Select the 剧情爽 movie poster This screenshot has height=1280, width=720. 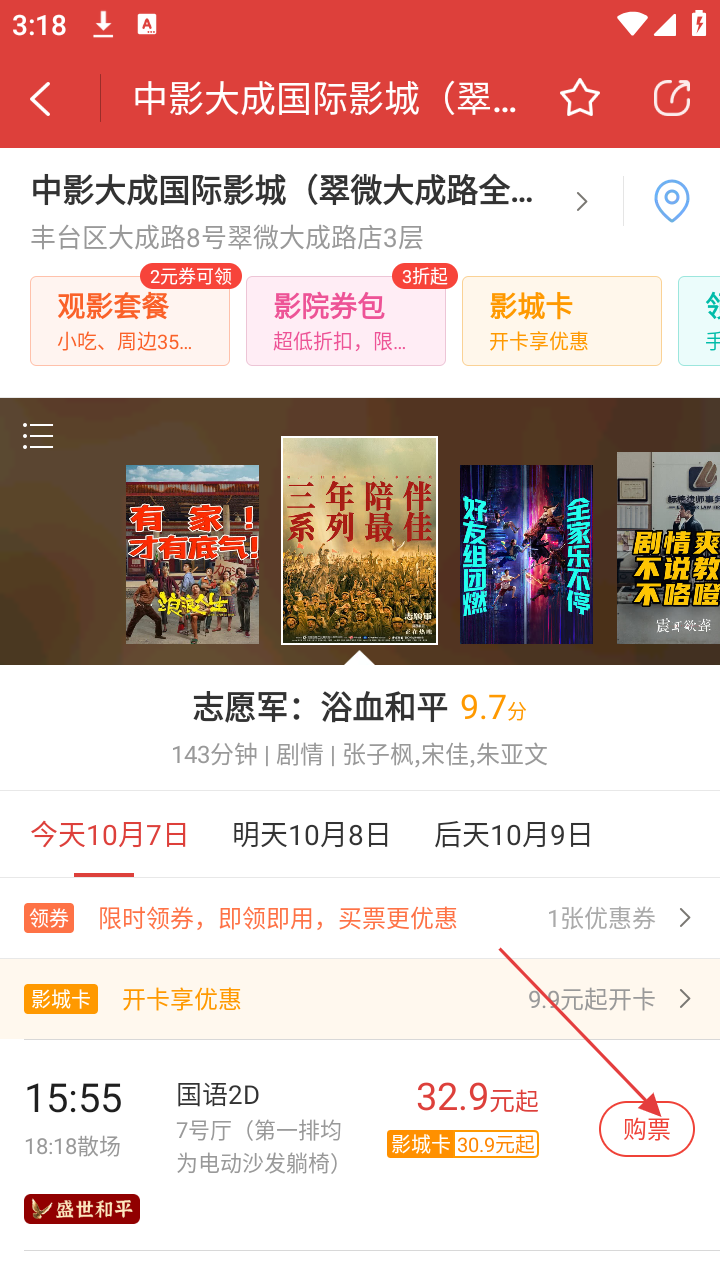[x=668, y=547]
